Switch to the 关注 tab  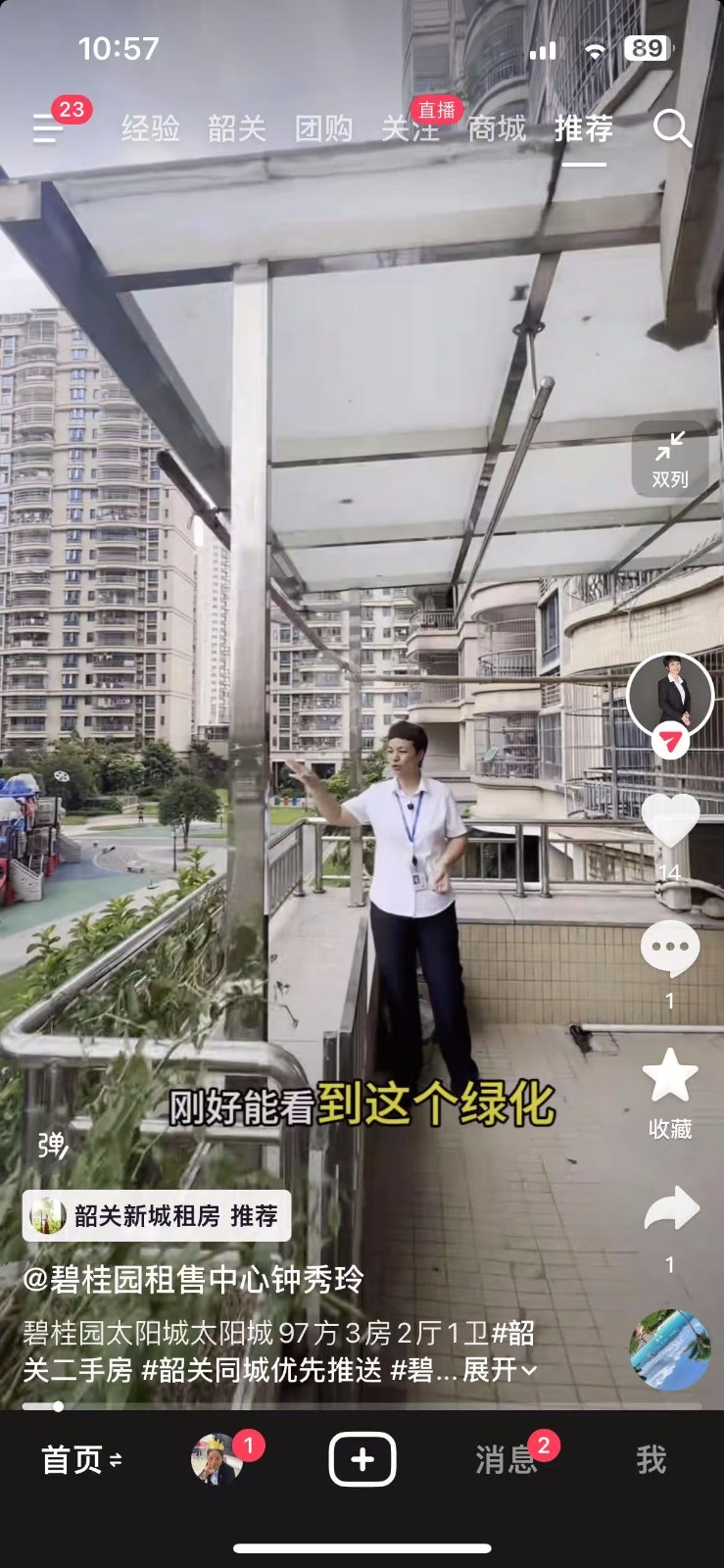410,128
